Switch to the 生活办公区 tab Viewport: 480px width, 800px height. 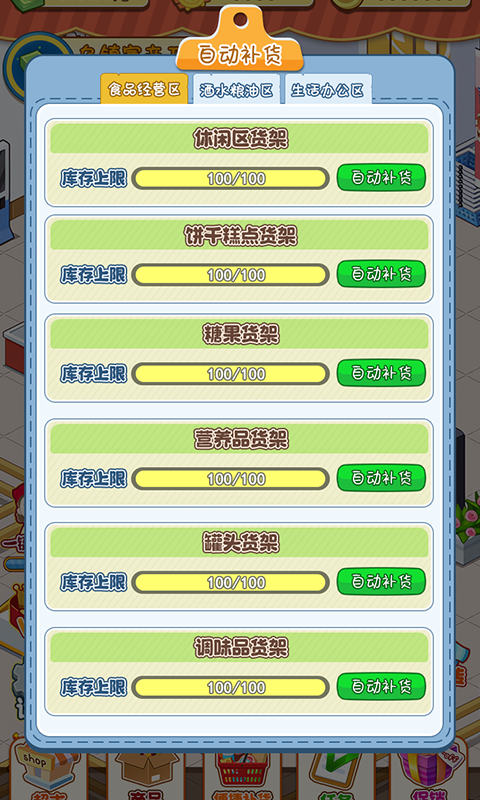tap(328, 90)
